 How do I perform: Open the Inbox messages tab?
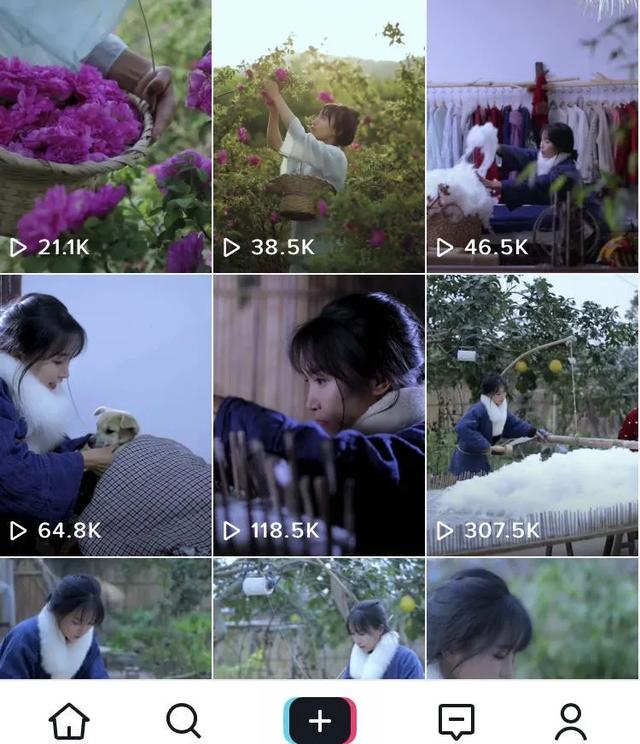tap(456, 720)
